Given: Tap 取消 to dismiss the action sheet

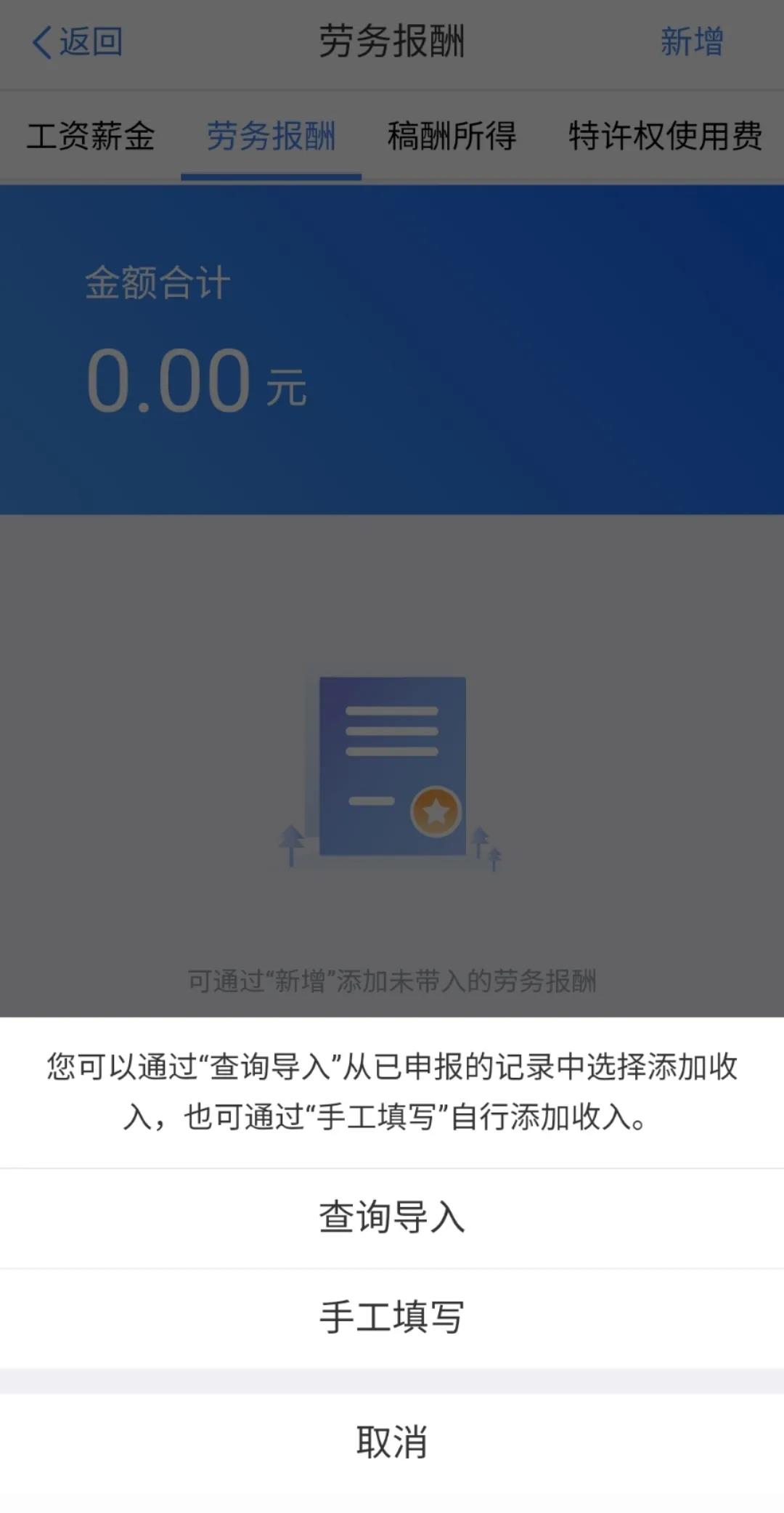Looking at the screenshot, I should pyautogui.click(x=392, y=1443).
